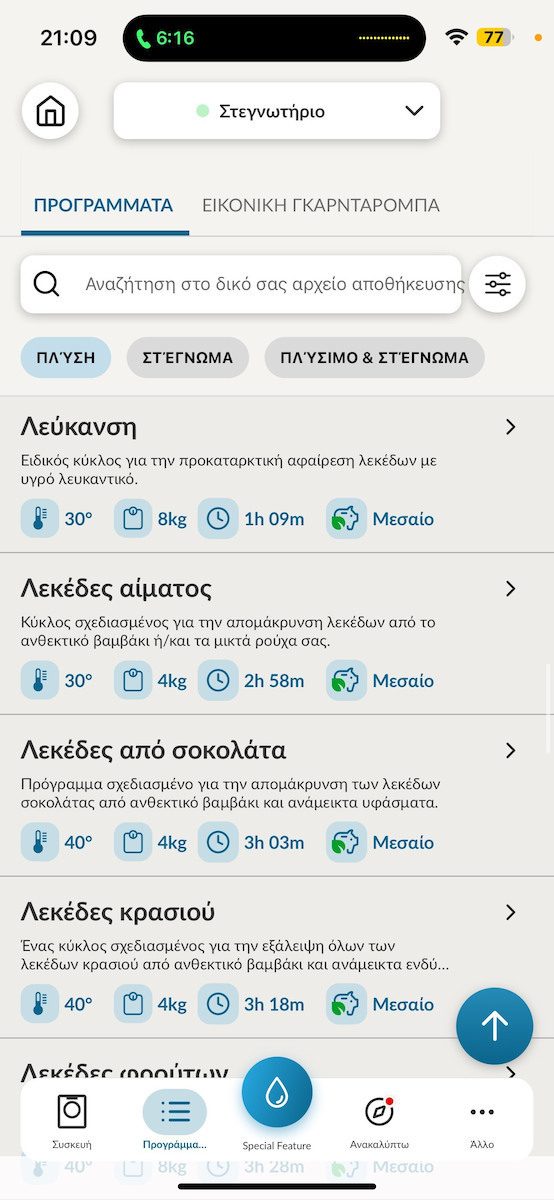
Task: Select the ΠΡΟΓΡΑΜΜΑΤΑ tab
Action: (x=104, y=205)
